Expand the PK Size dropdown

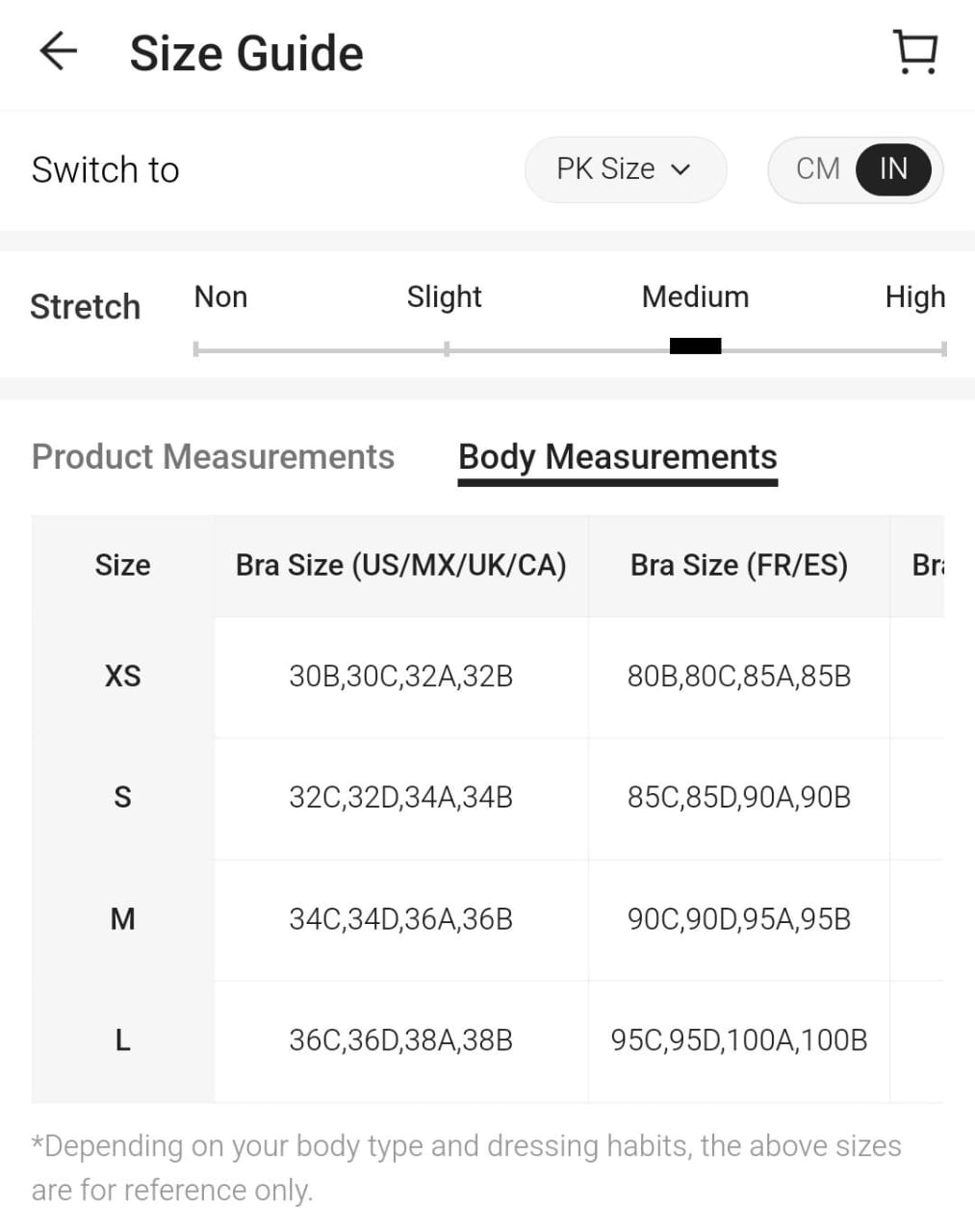[625, 169]
